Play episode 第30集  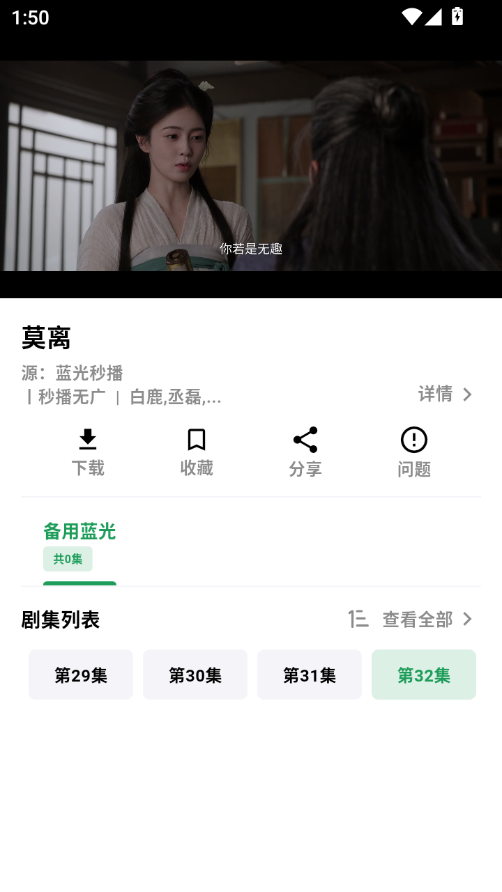point(195,675)
